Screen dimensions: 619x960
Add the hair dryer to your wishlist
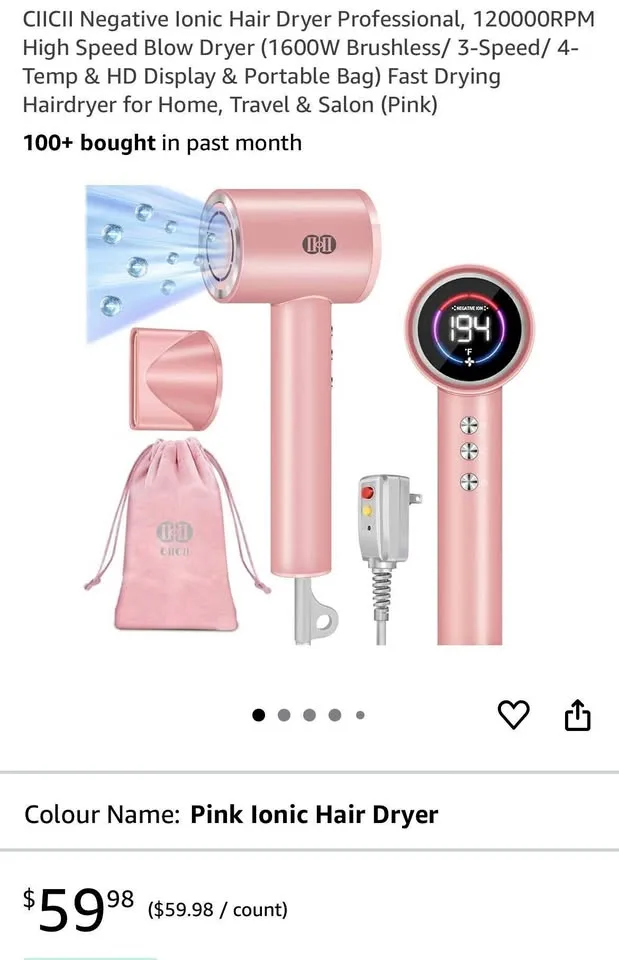(513, 714)
